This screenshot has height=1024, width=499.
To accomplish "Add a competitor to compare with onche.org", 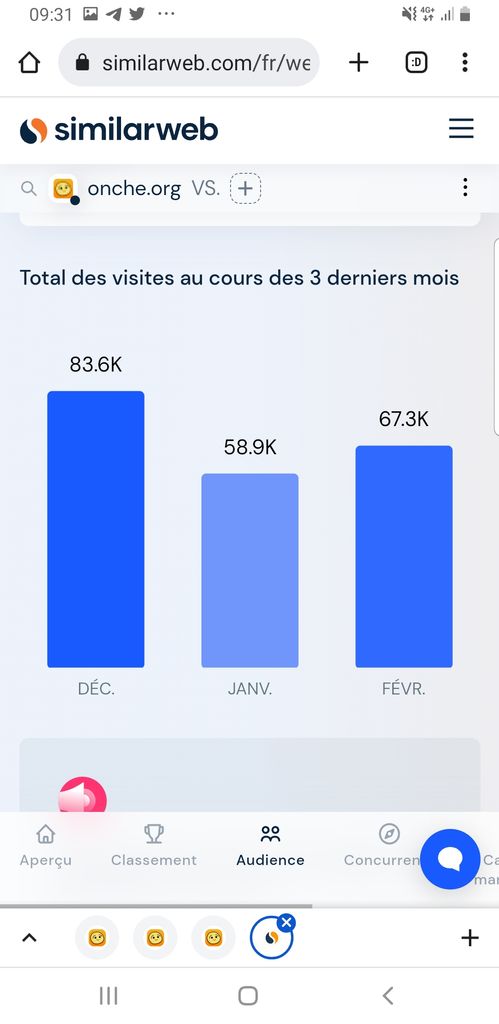I will point(245,189).
